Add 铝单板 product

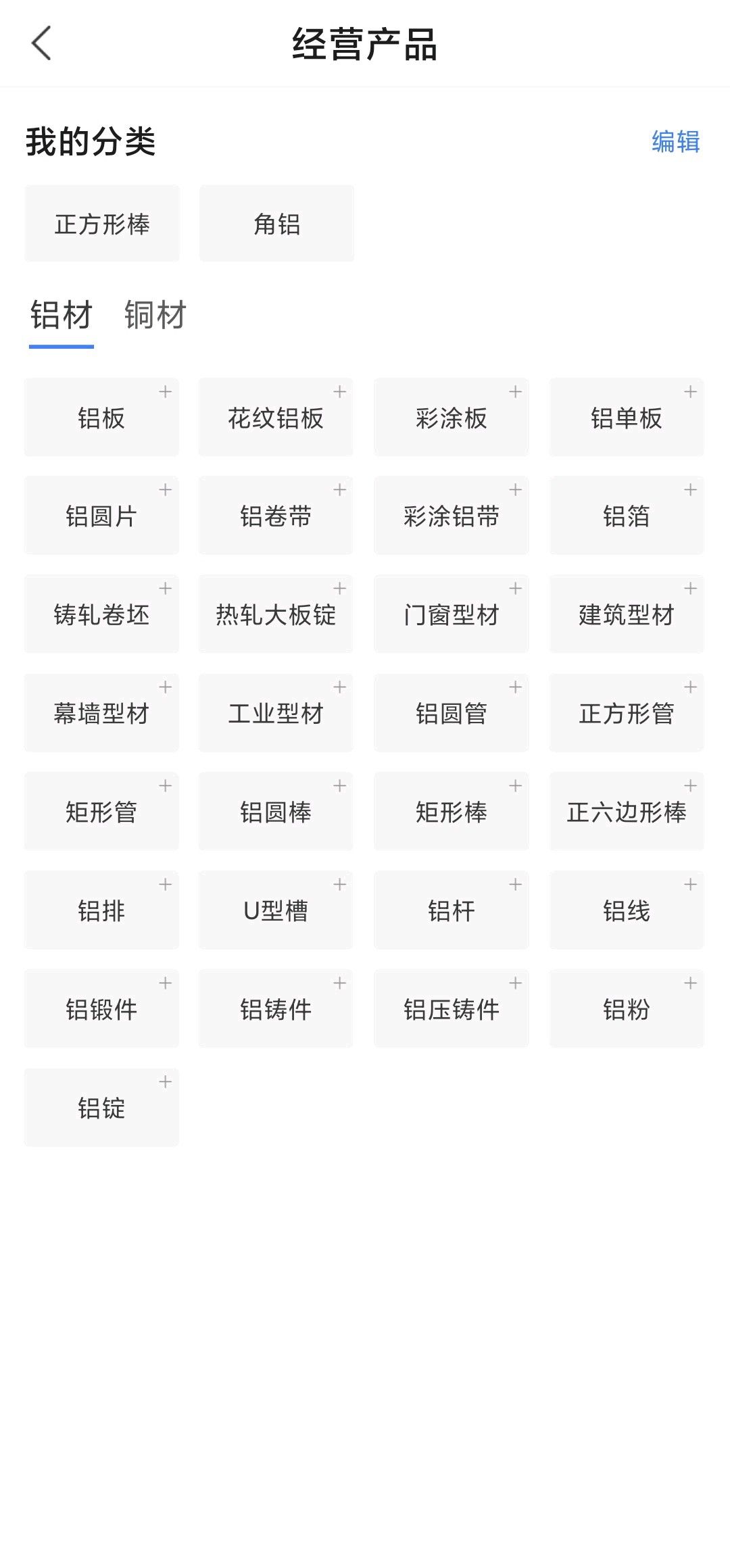tap(627, 417)
